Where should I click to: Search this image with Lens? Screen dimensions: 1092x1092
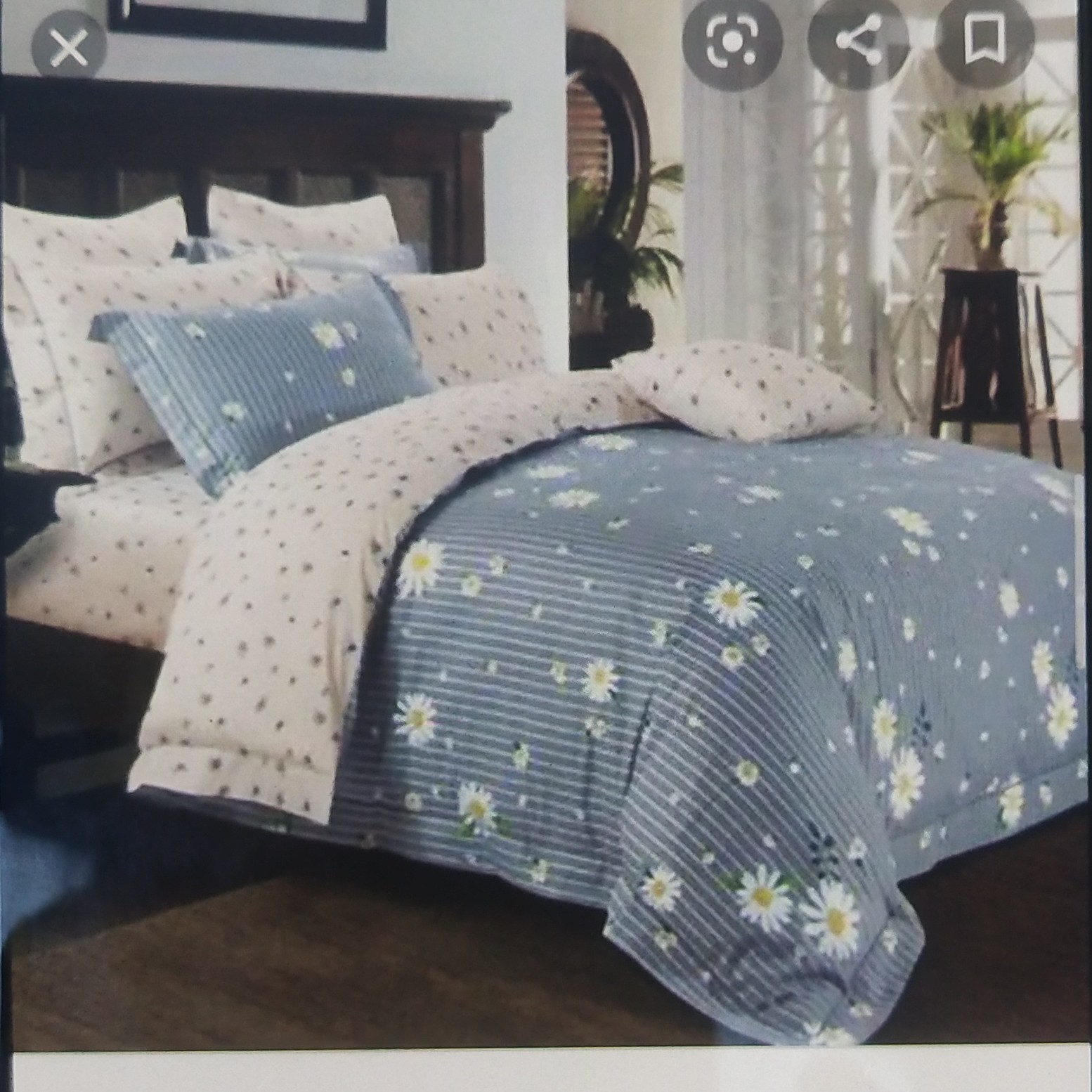tap(732, 42)
